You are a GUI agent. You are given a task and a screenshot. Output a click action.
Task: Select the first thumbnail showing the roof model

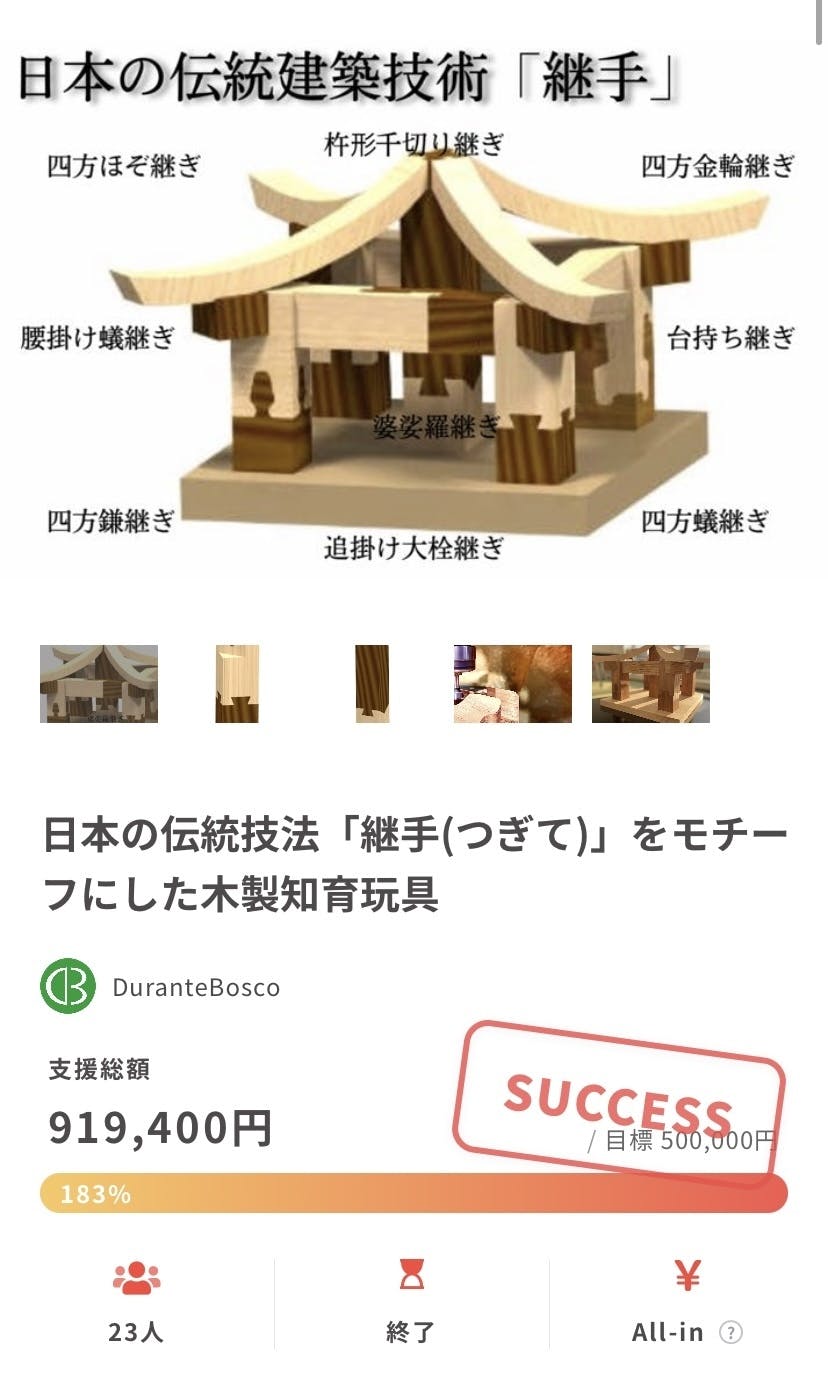point(99,684)
